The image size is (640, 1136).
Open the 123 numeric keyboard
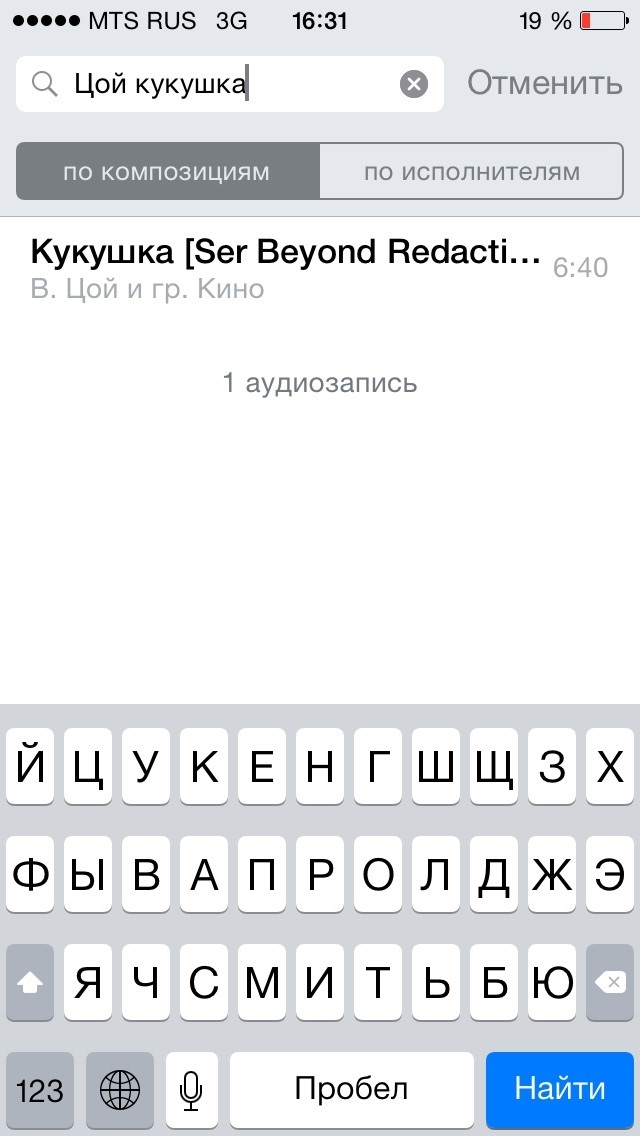(40, 1089)
